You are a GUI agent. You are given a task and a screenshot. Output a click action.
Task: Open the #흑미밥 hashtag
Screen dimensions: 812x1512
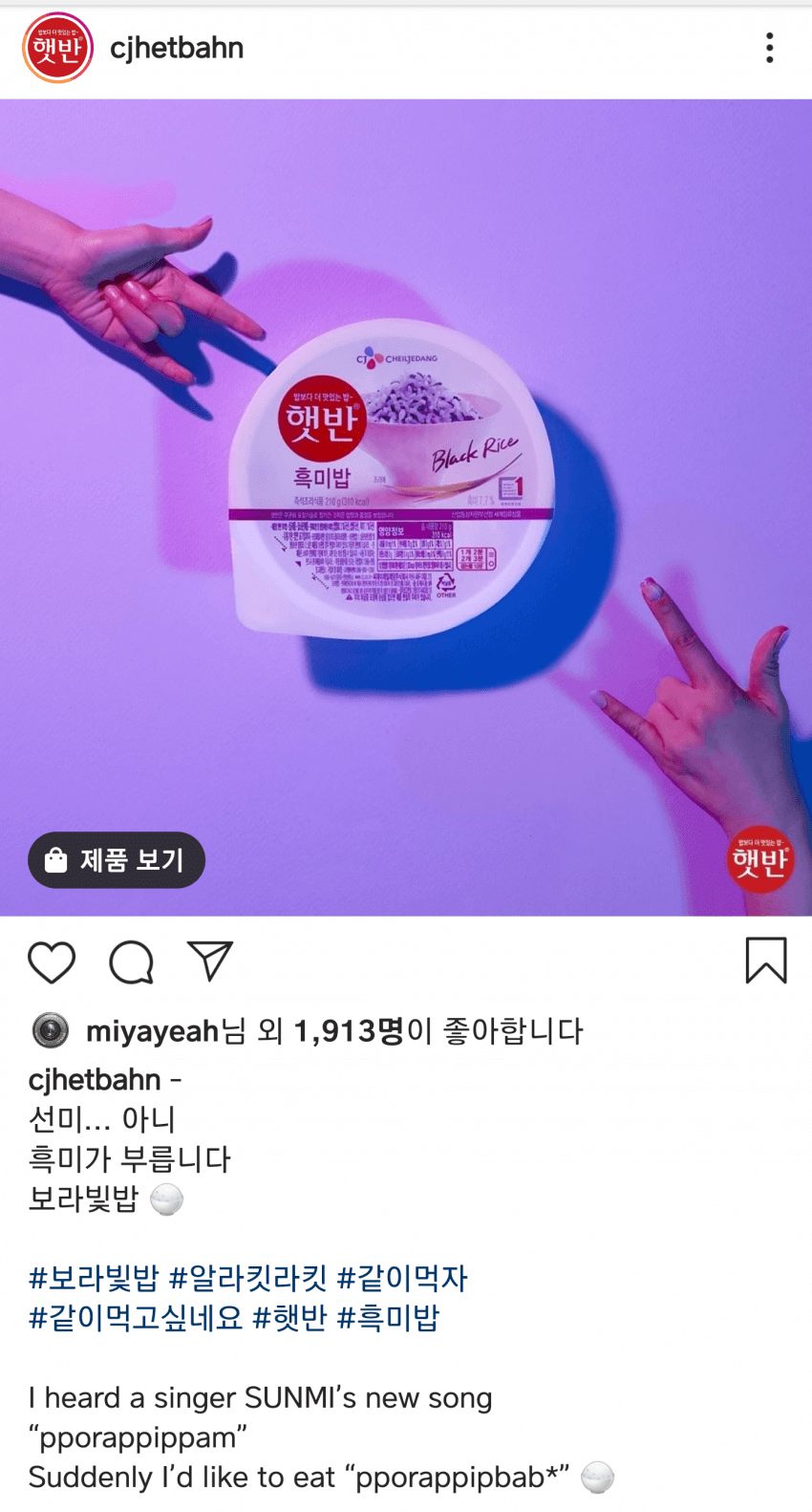click(388, 1318)
